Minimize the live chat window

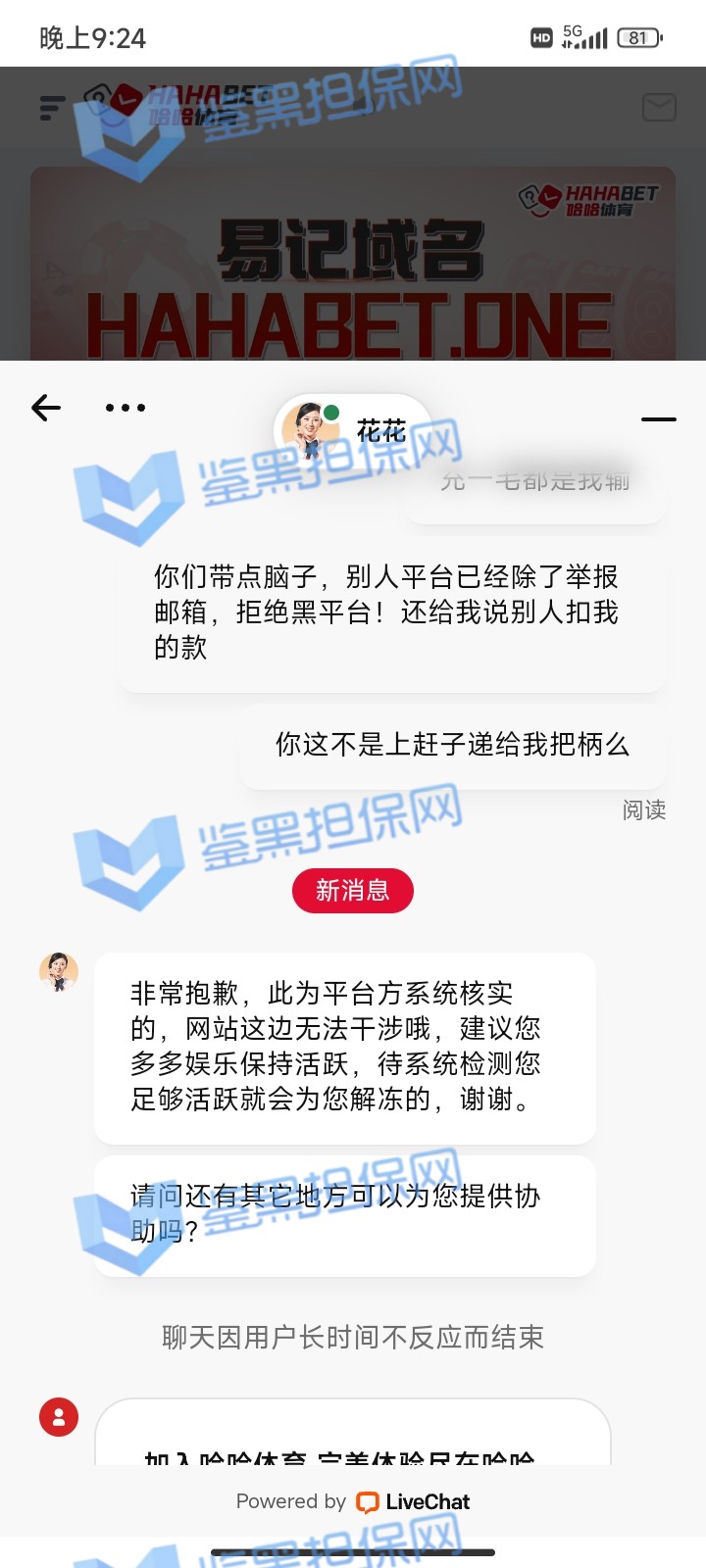[658, 419]
